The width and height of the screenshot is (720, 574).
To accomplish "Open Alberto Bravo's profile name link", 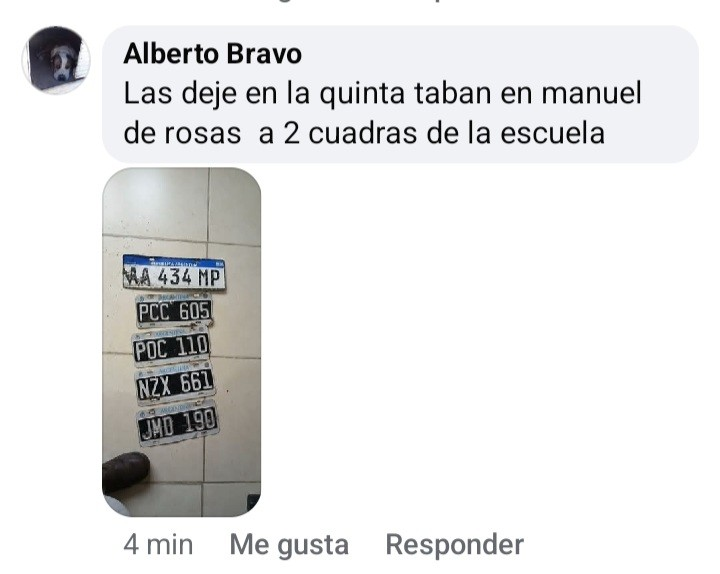I will coord(212,54).
